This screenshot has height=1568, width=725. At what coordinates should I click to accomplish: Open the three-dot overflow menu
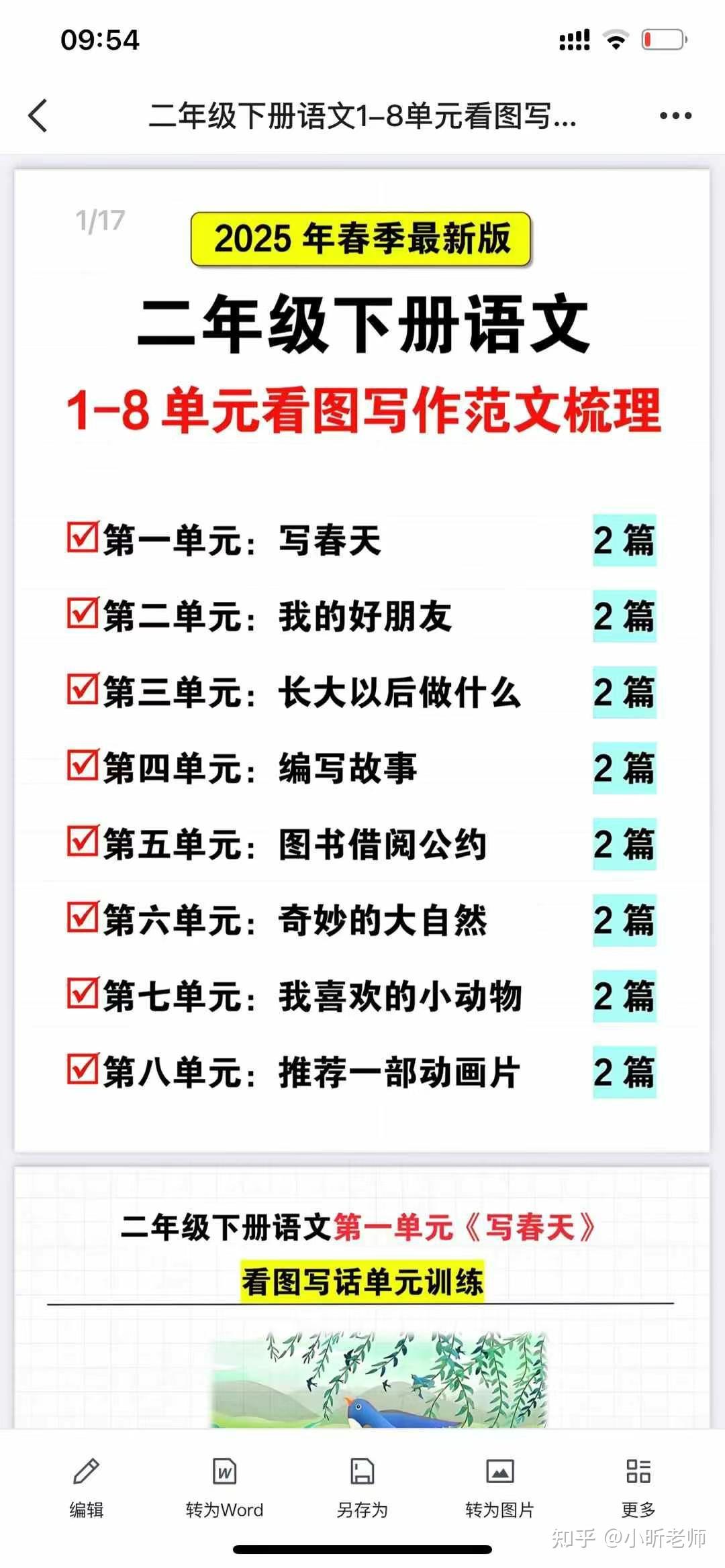(675, 116)
